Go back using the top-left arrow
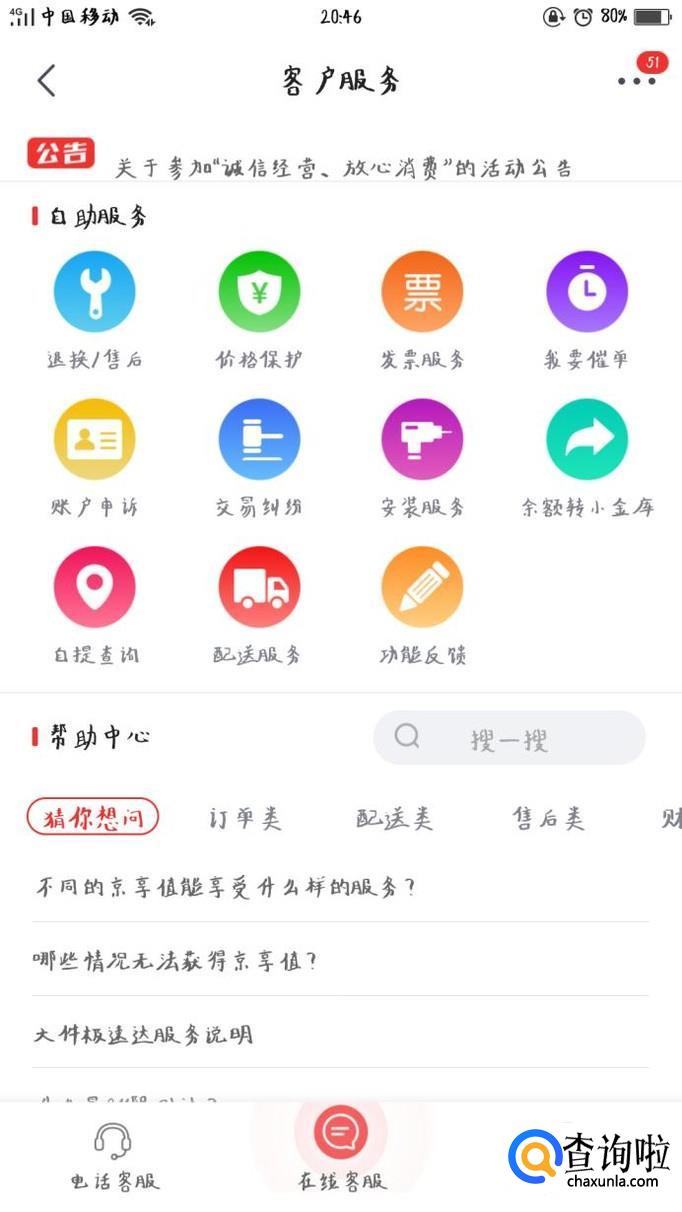 (x=46, y=80)
